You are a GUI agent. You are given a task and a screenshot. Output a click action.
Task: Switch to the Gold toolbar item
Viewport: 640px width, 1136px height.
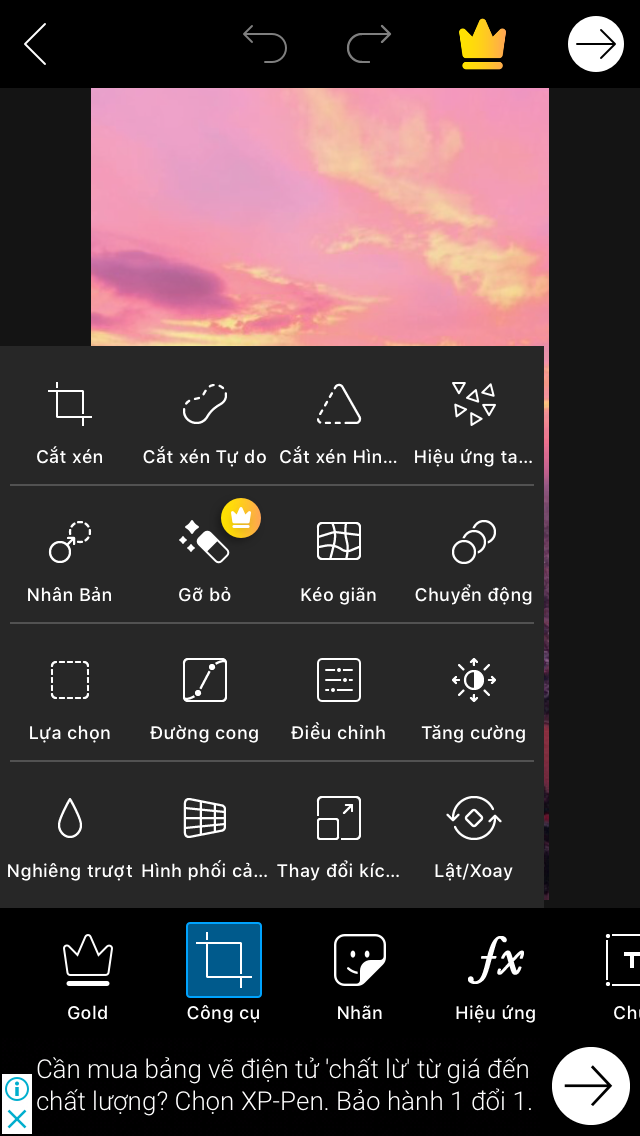pyautogui.click(x=88, y=976)
